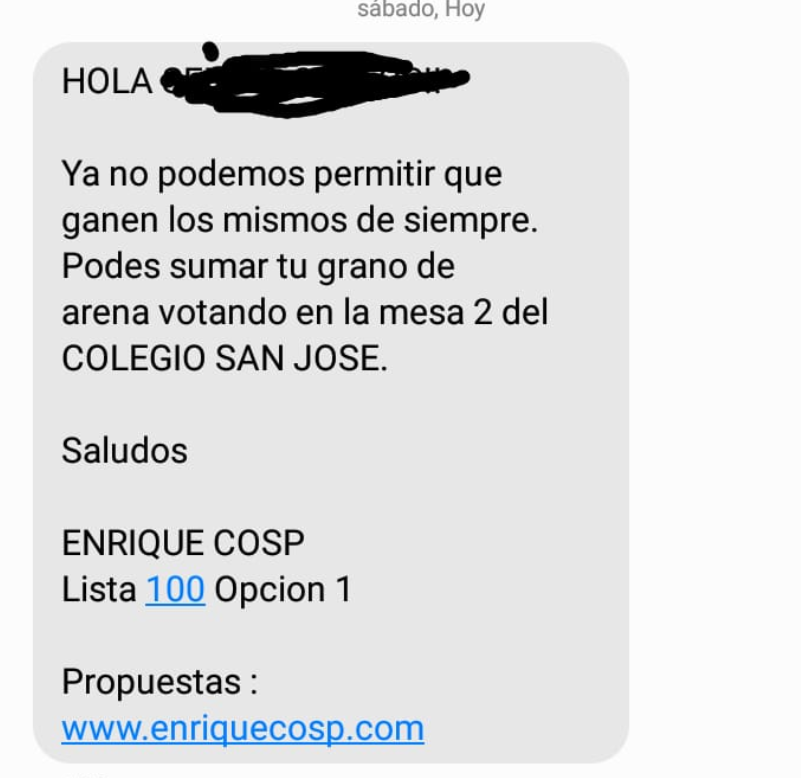Open the www.enriquecosp.com link
This screenshot has width=801, height=778.
pos(243,729)
